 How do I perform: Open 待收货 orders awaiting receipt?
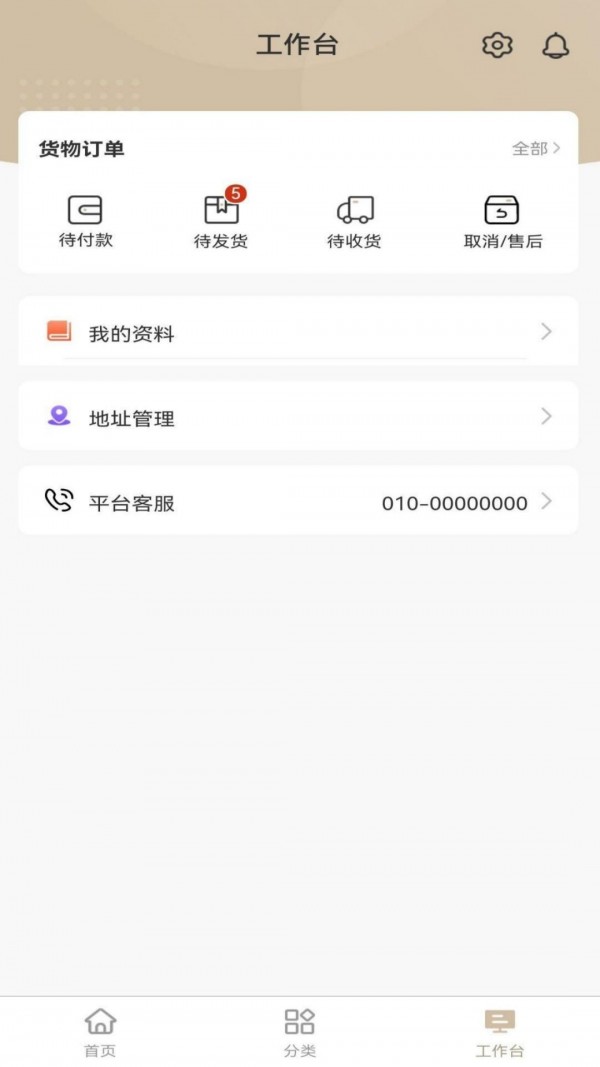(x=355, y=222)
